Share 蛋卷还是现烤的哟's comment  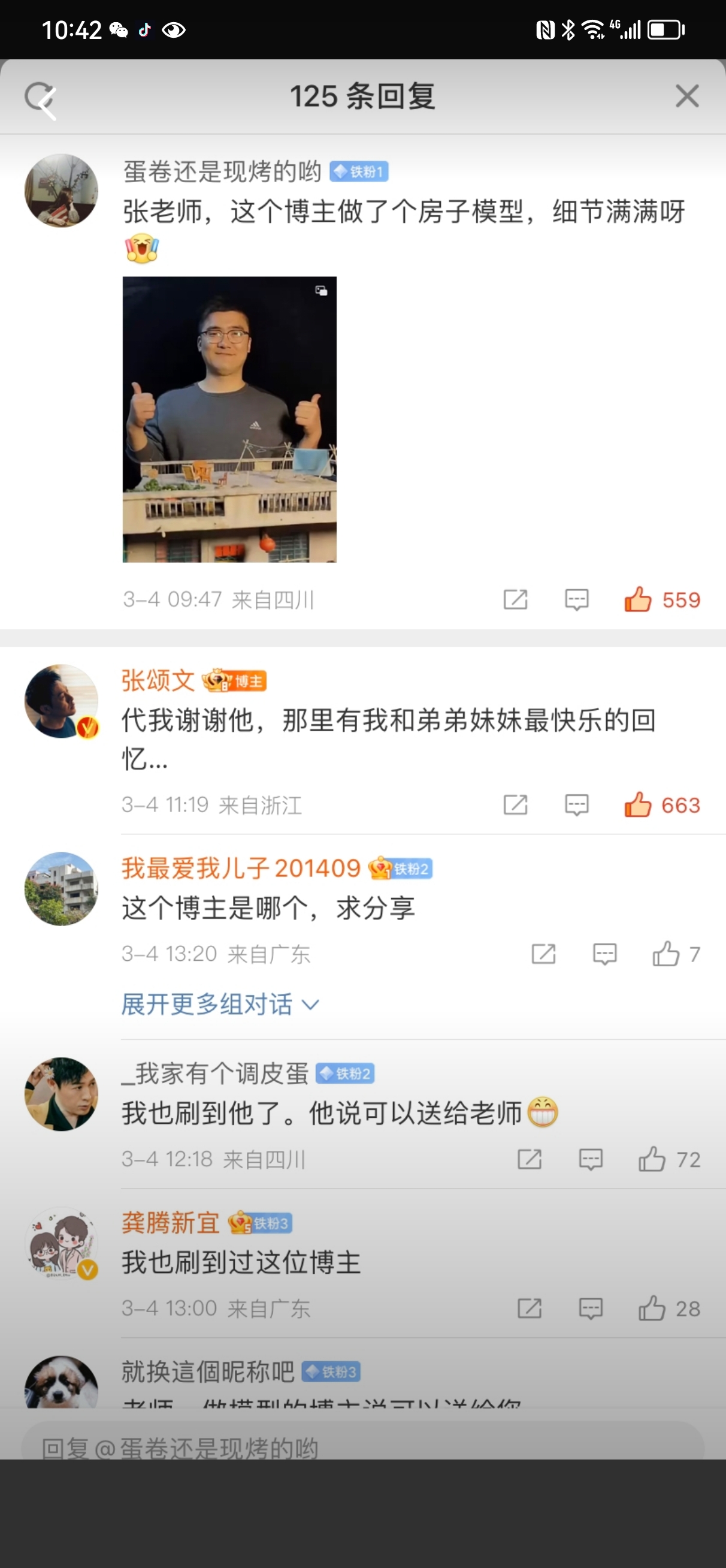point(515,599)
